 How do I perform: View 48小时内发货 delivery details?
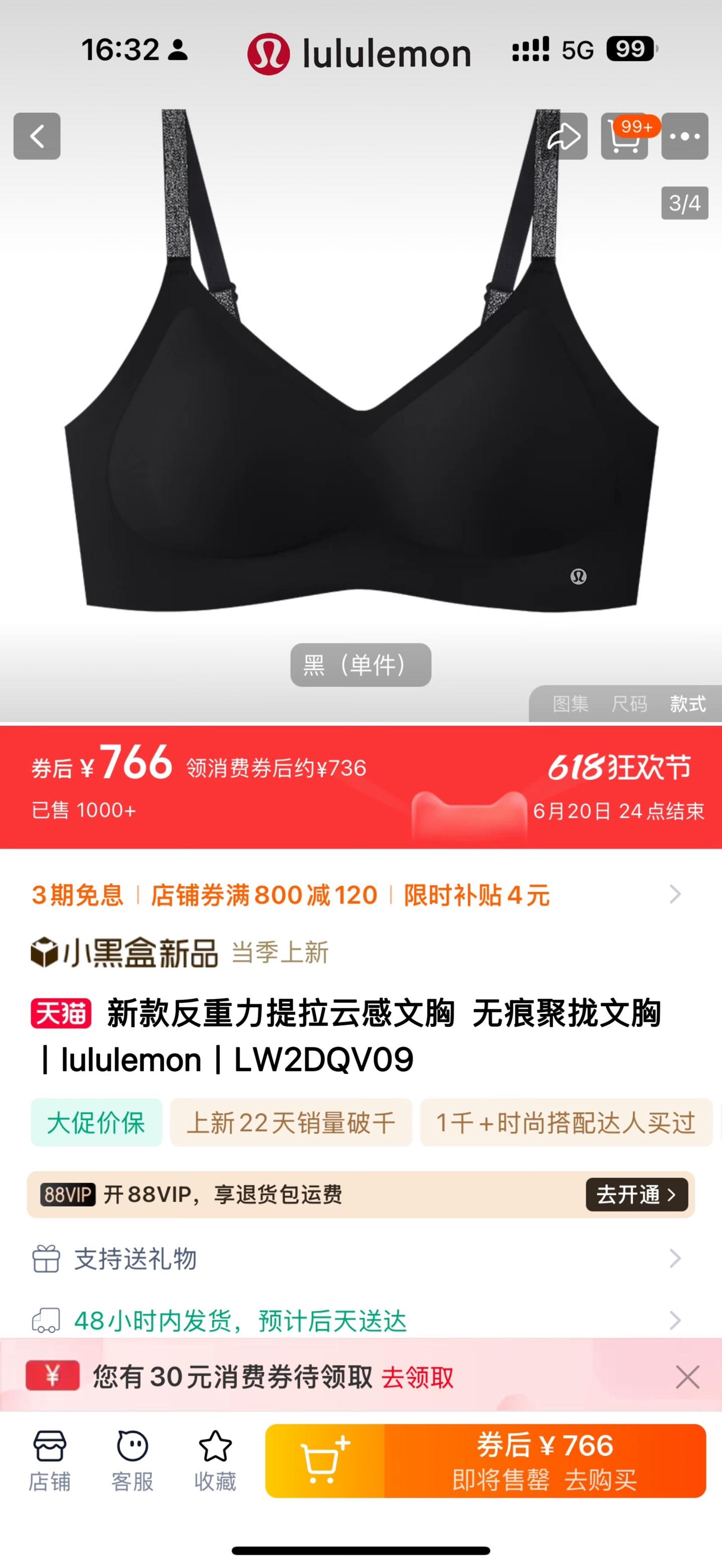(360, 1321)
